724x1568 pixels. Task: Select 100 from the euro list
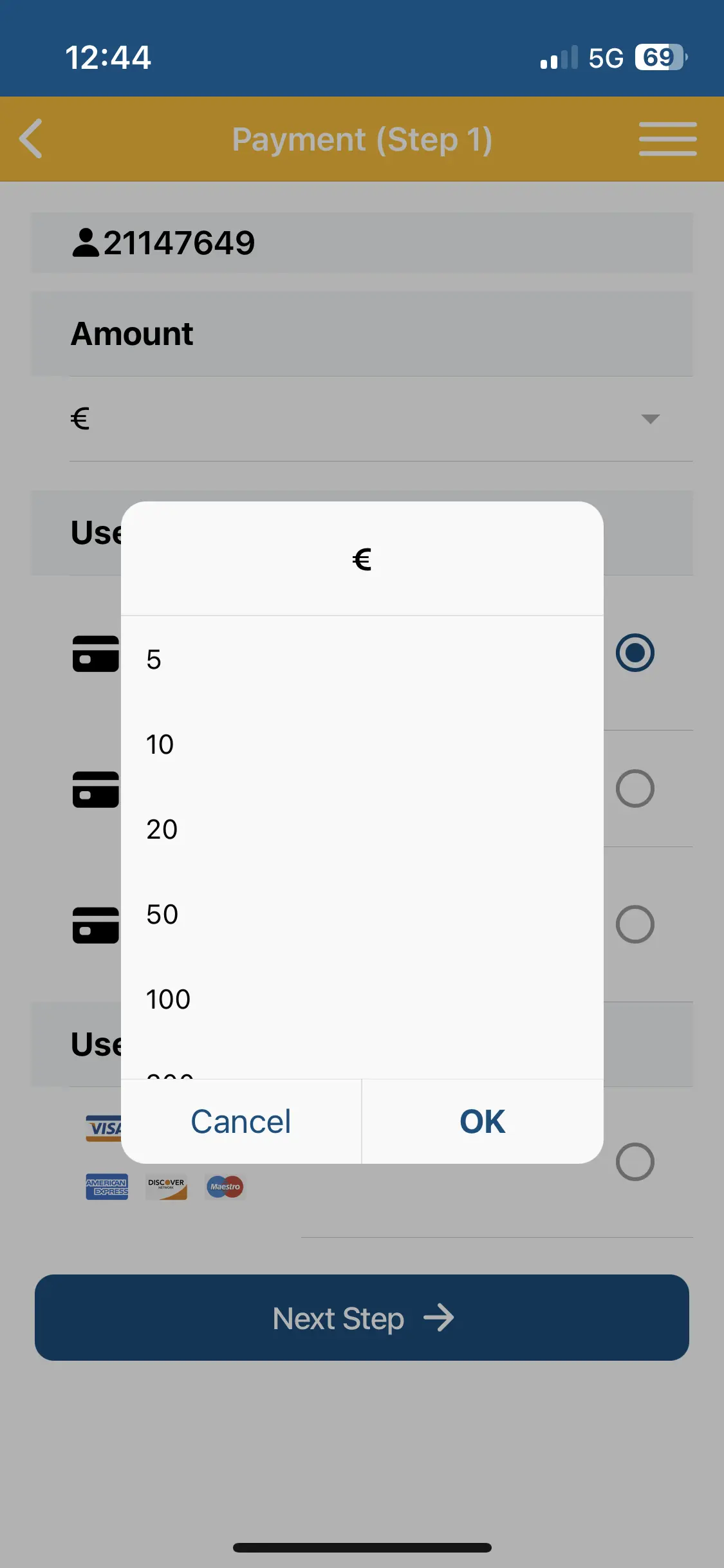167,999
